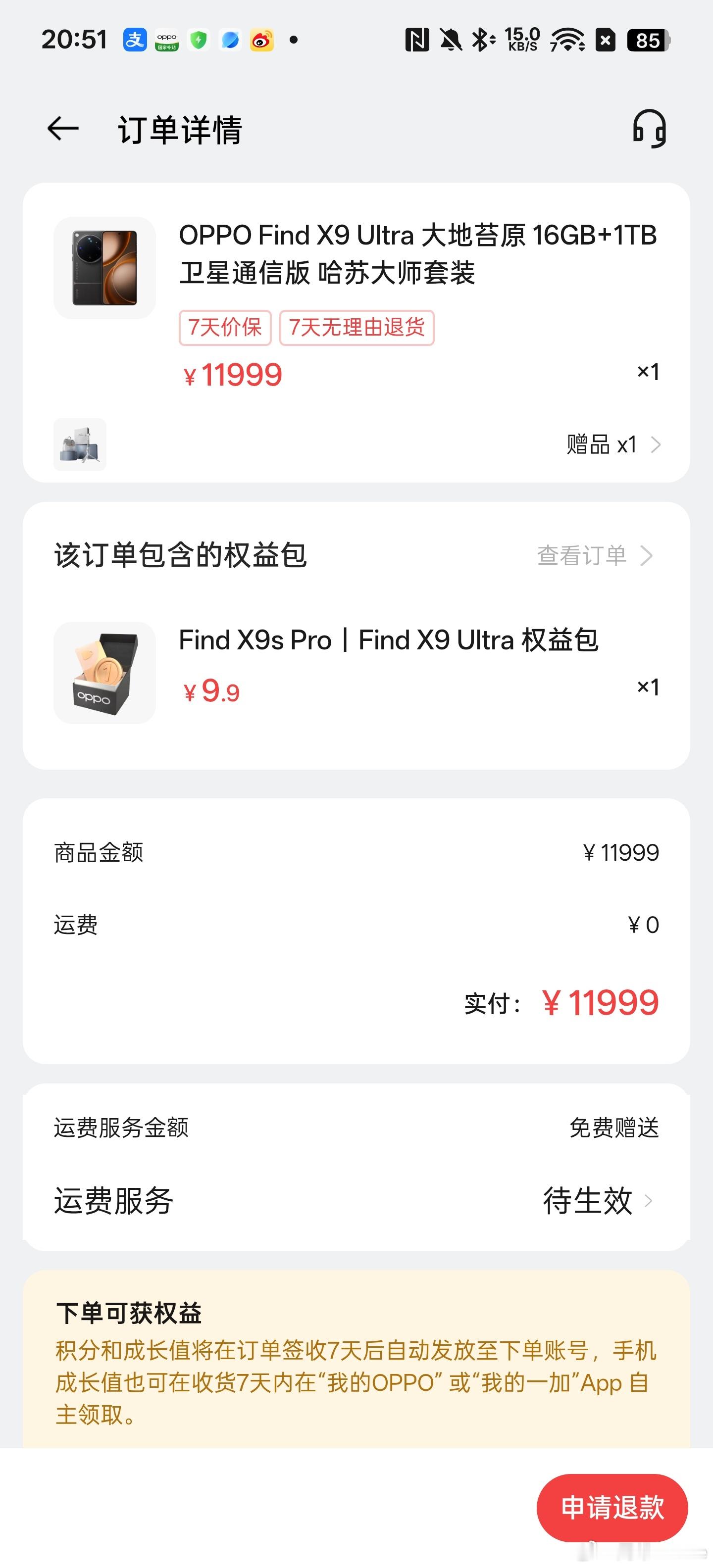Screen dimensions: 713x1568
Task: Open customer service via the headset icon
Action: pyautogui.click(x=650, y=129)
